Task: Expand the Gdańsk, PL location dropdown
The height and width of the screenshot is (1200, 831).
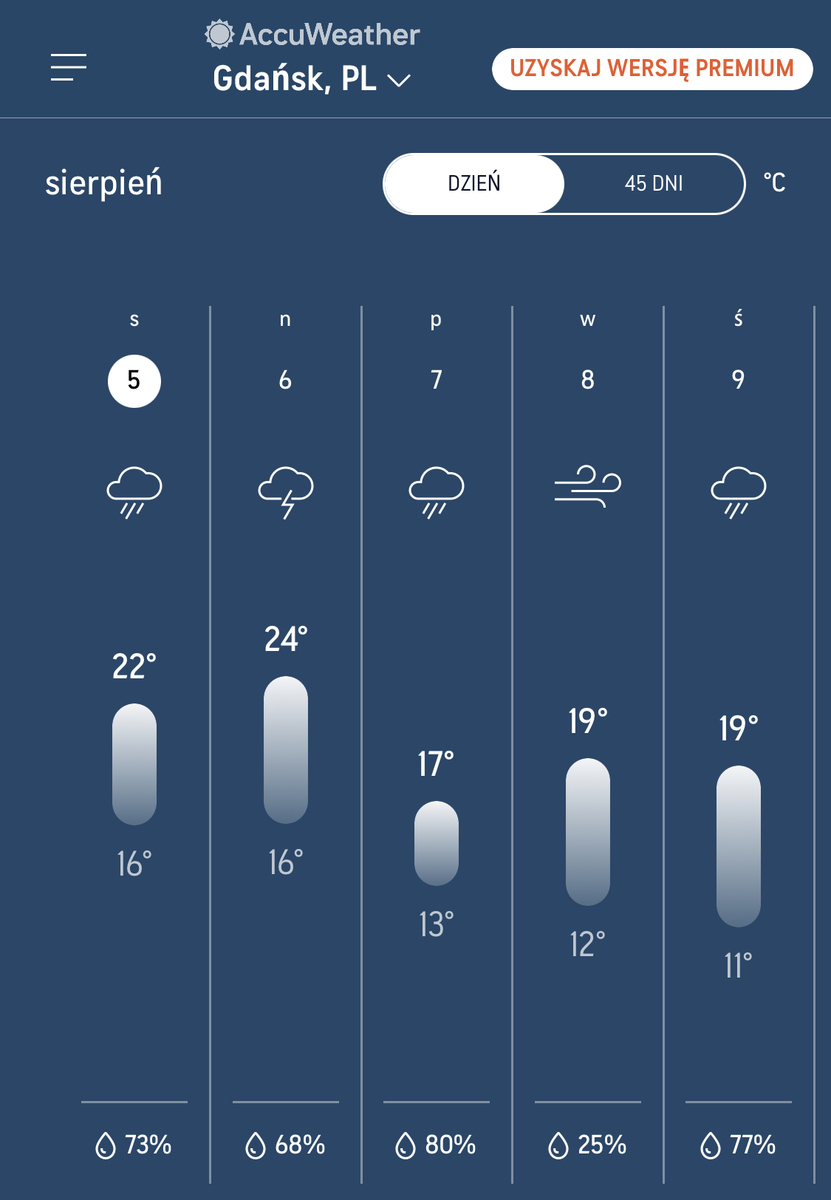Action: point(311,80)
